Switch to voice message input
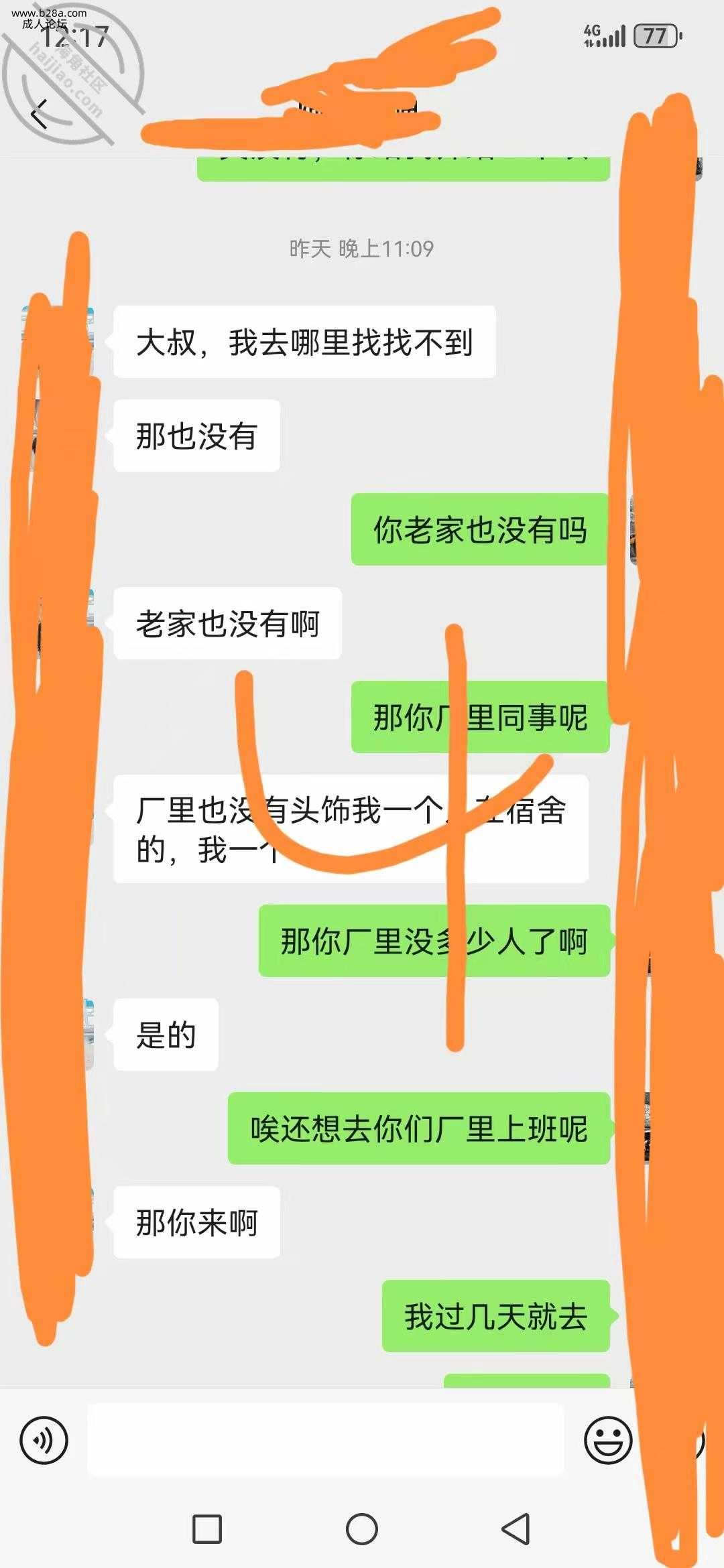This screenshot has height=1568, width=724. point(44,1439)
